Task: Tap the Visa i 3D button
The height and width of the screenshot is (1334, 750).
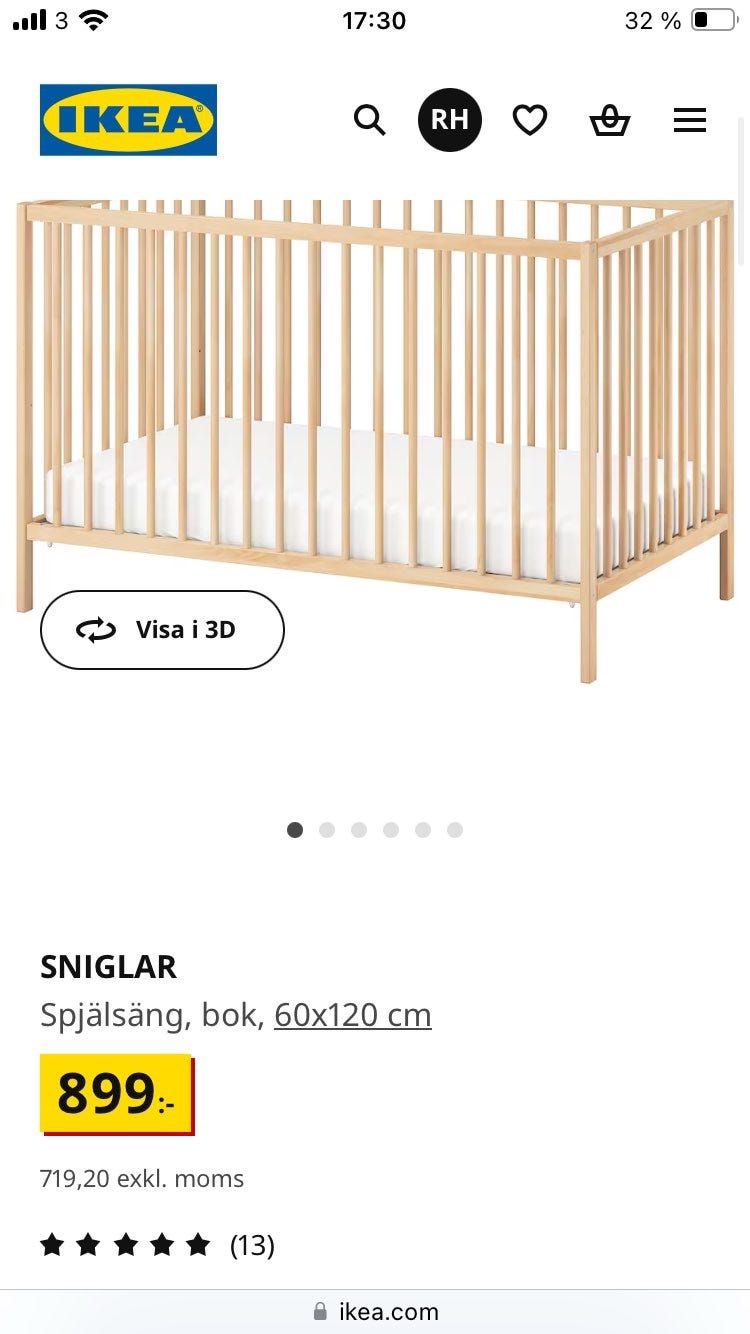Action: coord(162,630)
